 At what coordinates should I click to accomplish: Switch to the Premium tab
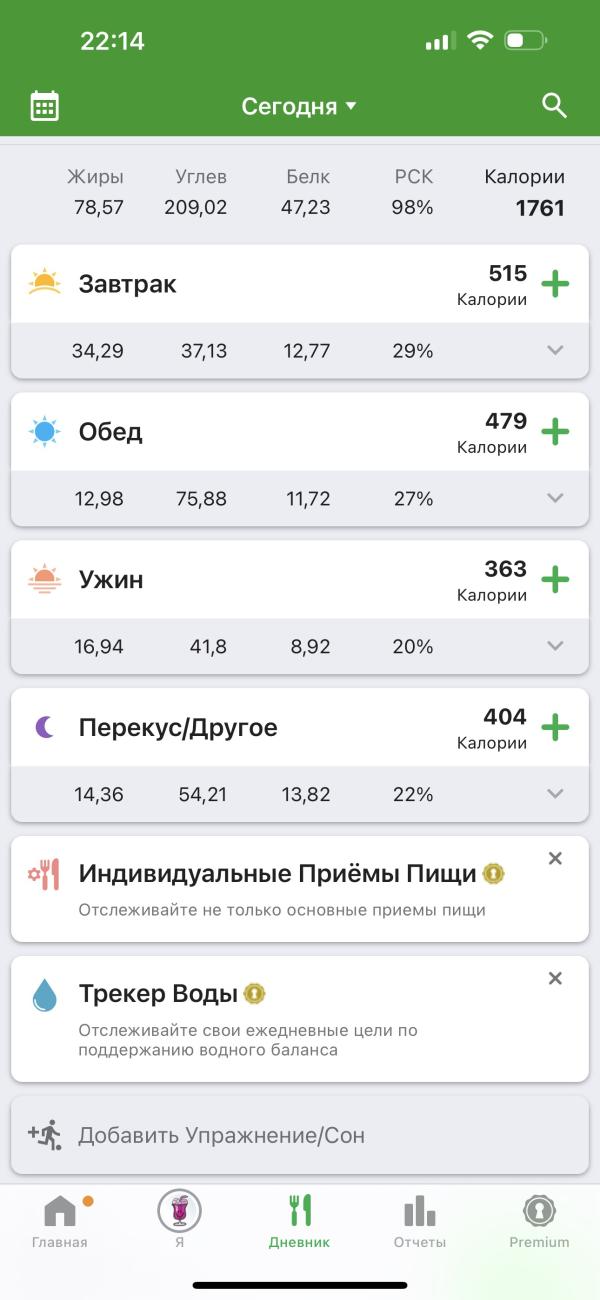539,1222
